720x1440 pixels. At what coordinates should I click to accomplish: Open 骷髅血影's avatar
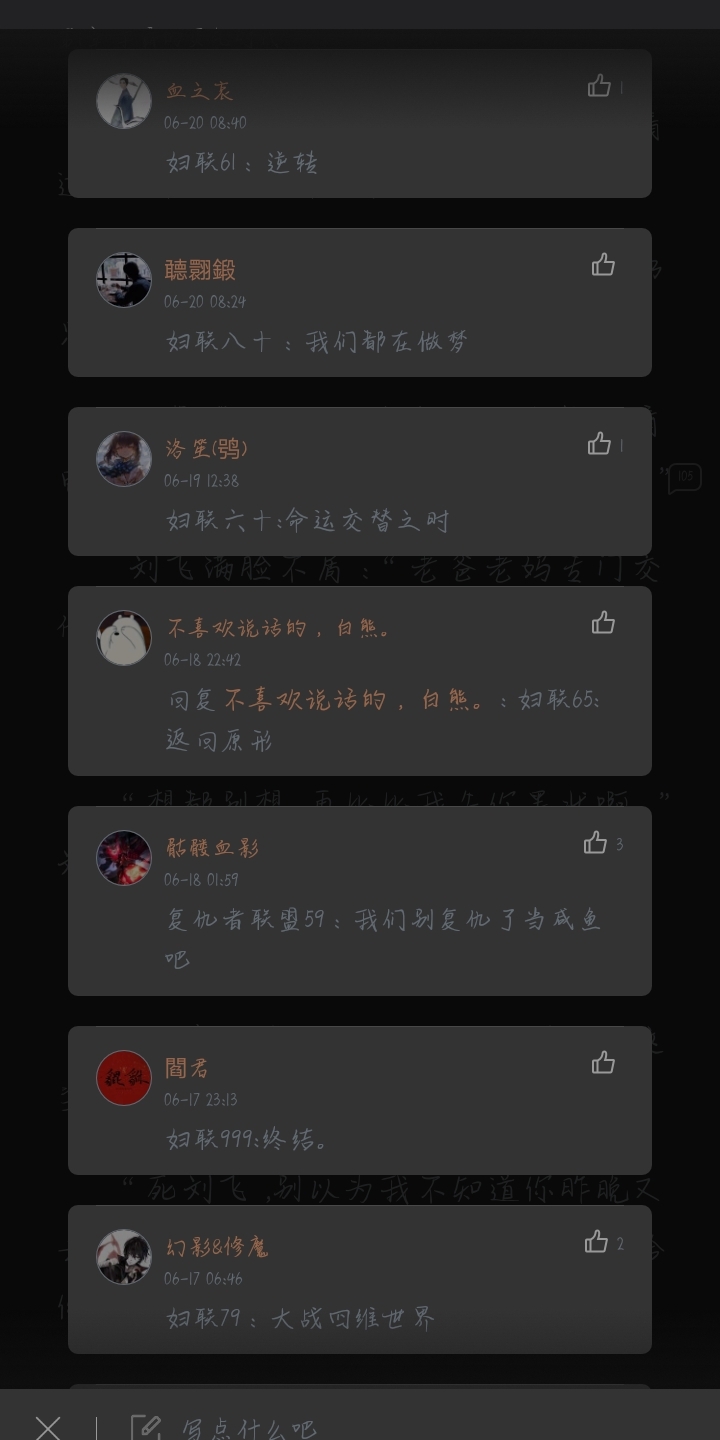pos(124,858)
